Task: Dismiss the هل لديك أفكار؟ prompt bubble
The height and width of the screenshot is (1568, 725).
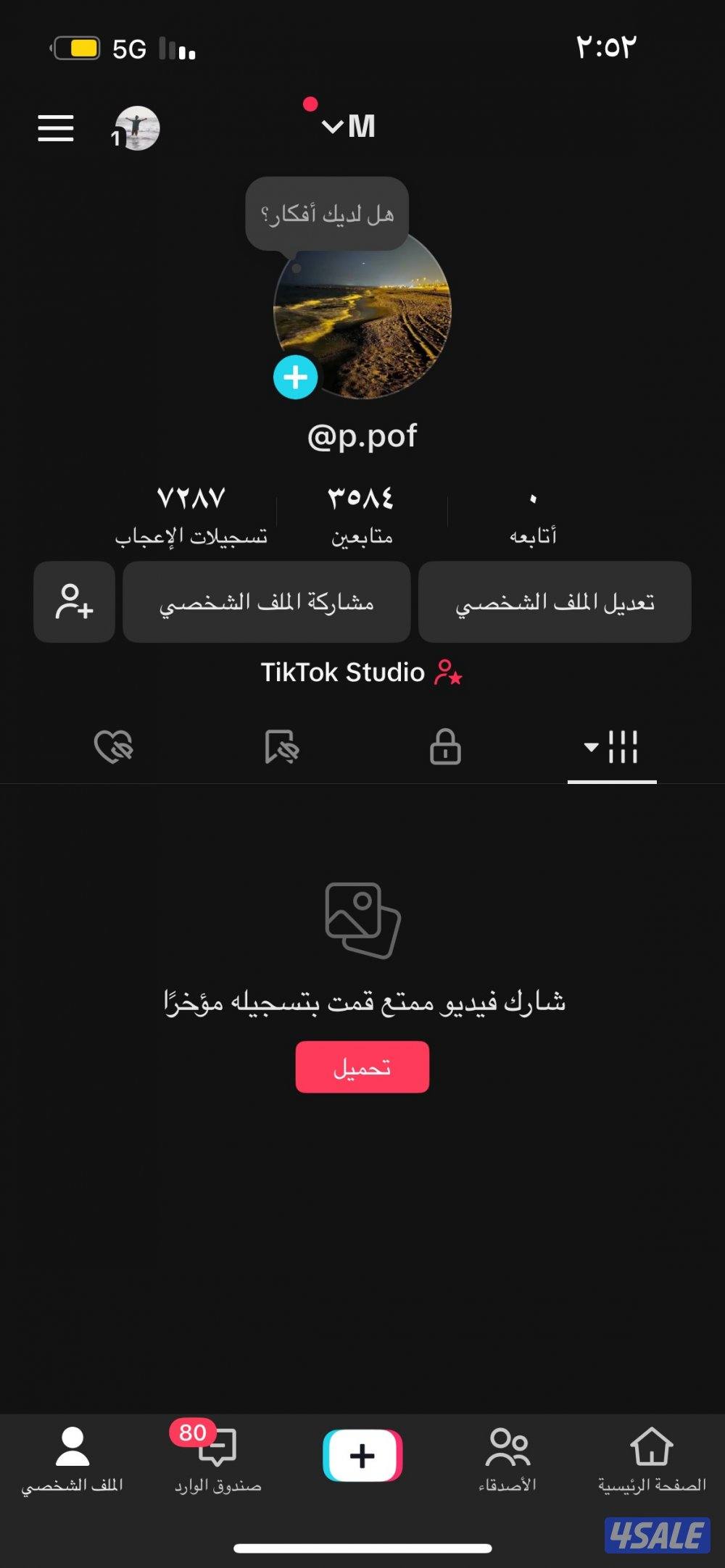Action: (328, 212)
